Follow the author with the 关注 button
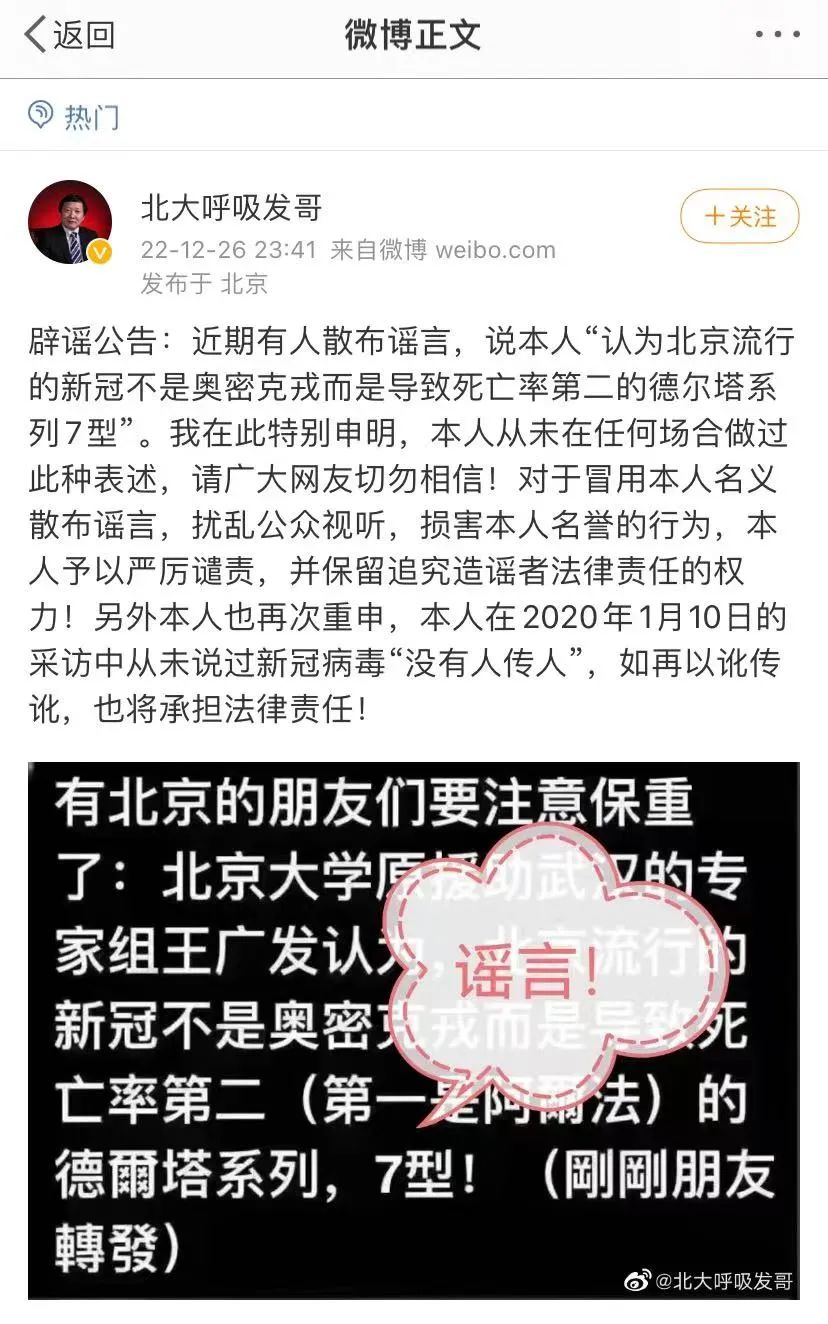This screenshot has width=828, height=1324. pyautogui.click(x=740, y=216)
